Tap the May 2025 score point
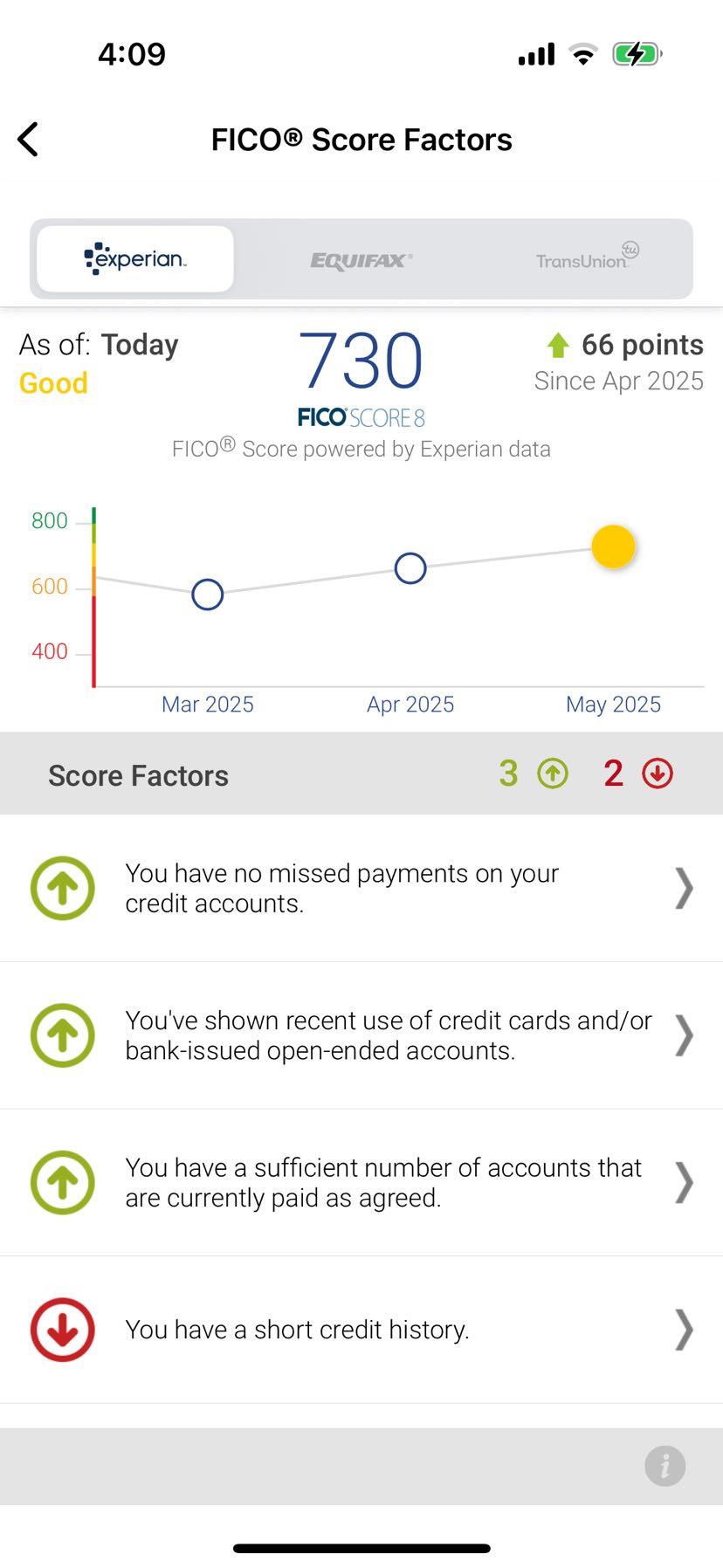Screen dimensions: 723x1568 pos(613,547)
